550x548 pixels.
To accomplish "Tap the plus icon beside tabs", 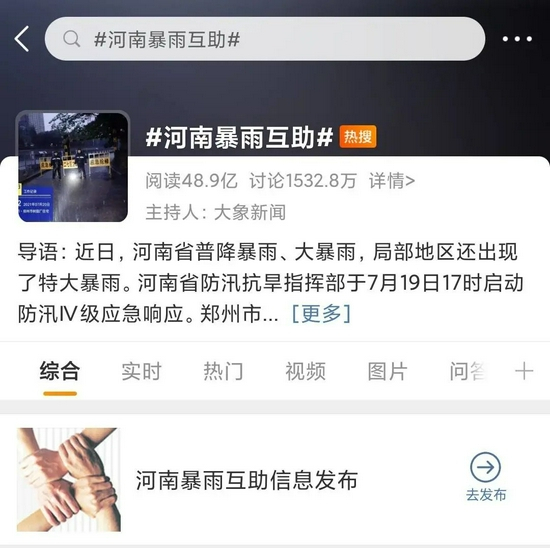I will [x=524, y=371].
